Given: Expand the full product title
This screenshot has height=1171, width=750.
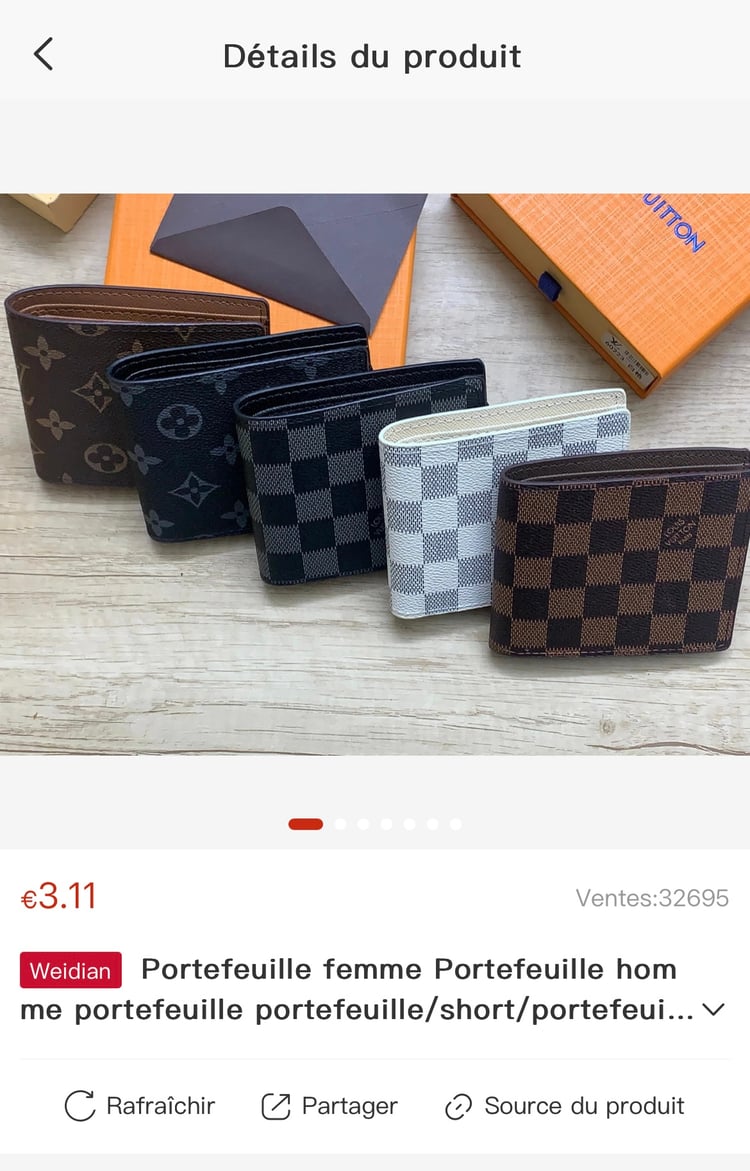Looking at the screenshot, I should tap(713, 1010).
